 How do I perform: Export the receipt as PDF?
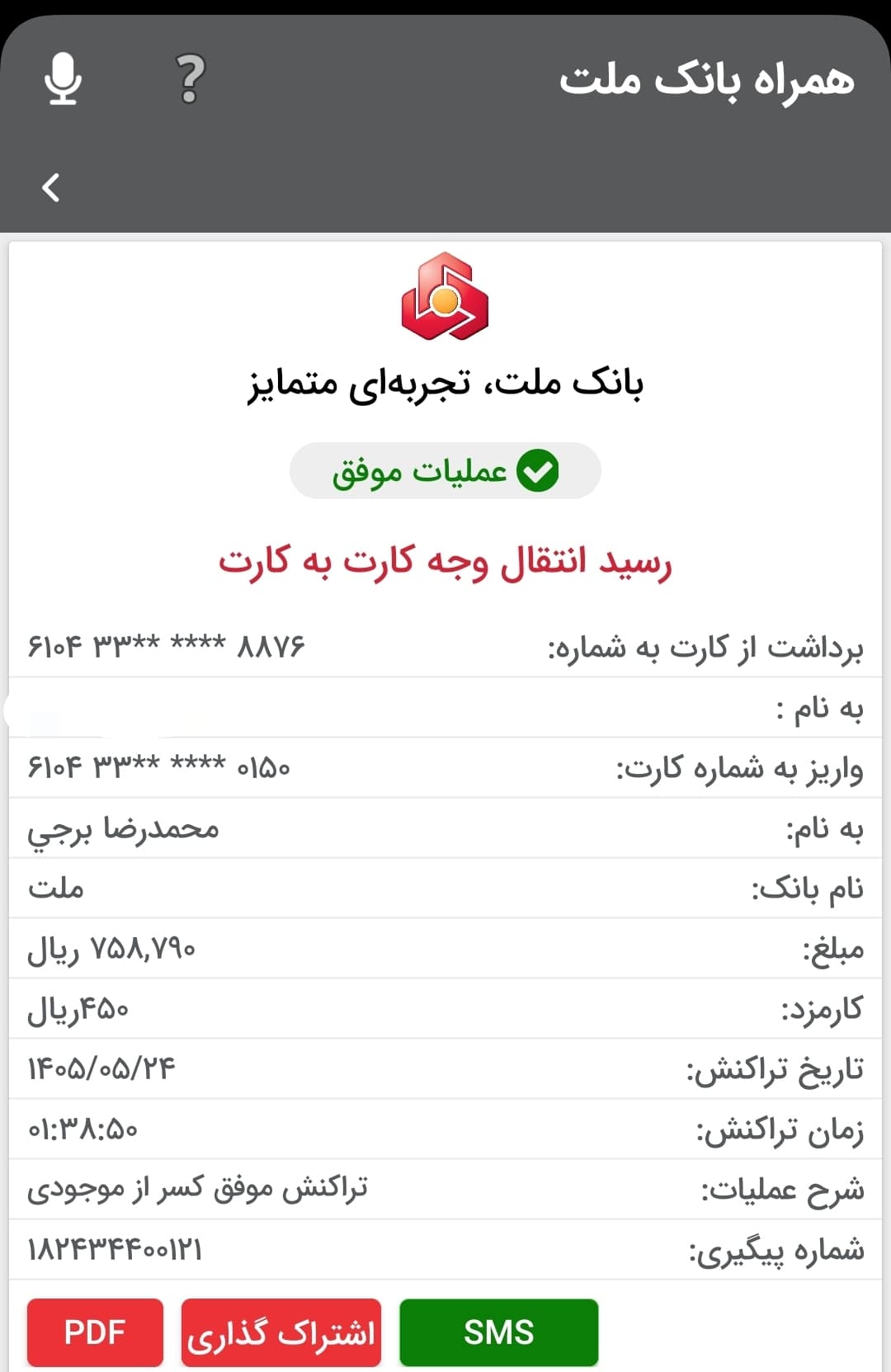click(x=95, y=1332)
